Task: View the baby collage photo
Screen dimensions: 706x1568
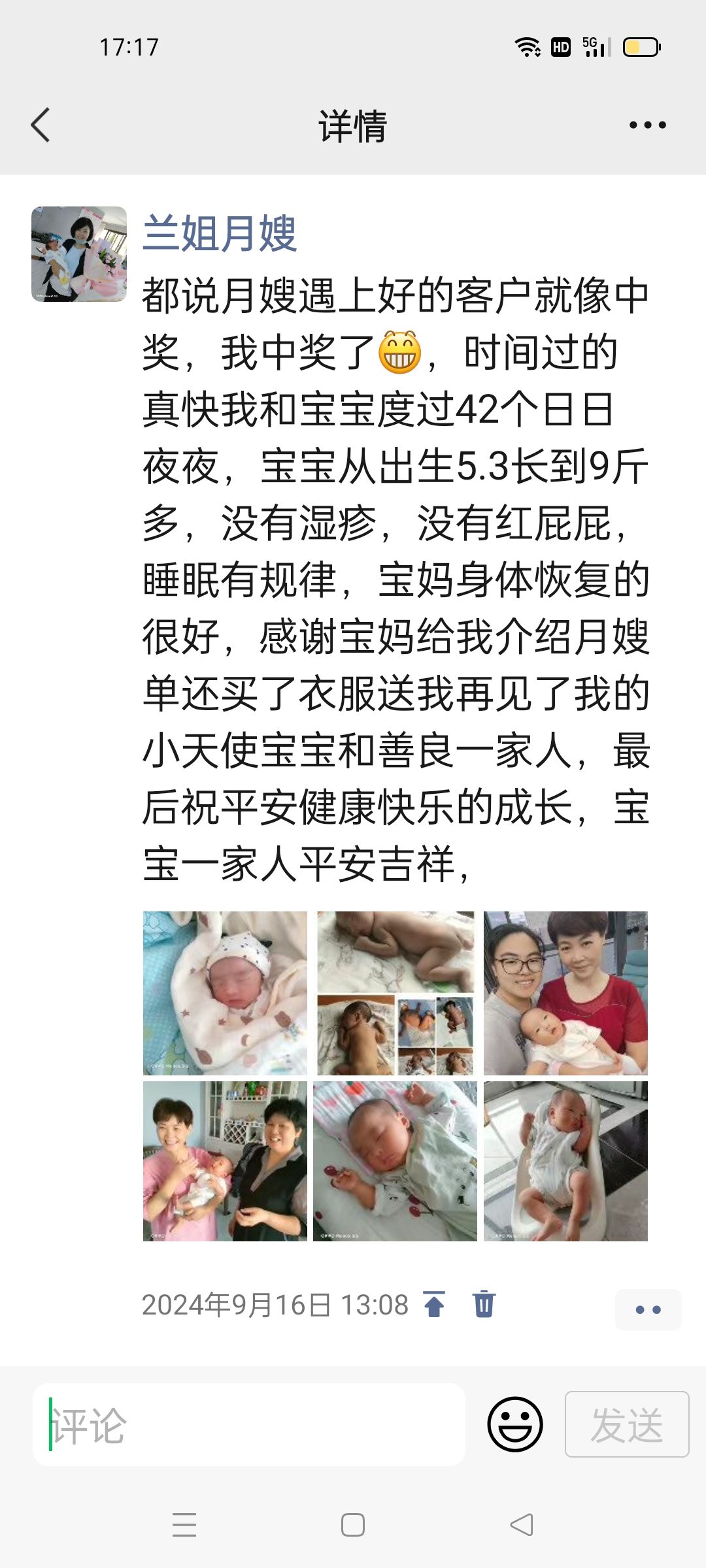Action: click(x=395, y=993)
